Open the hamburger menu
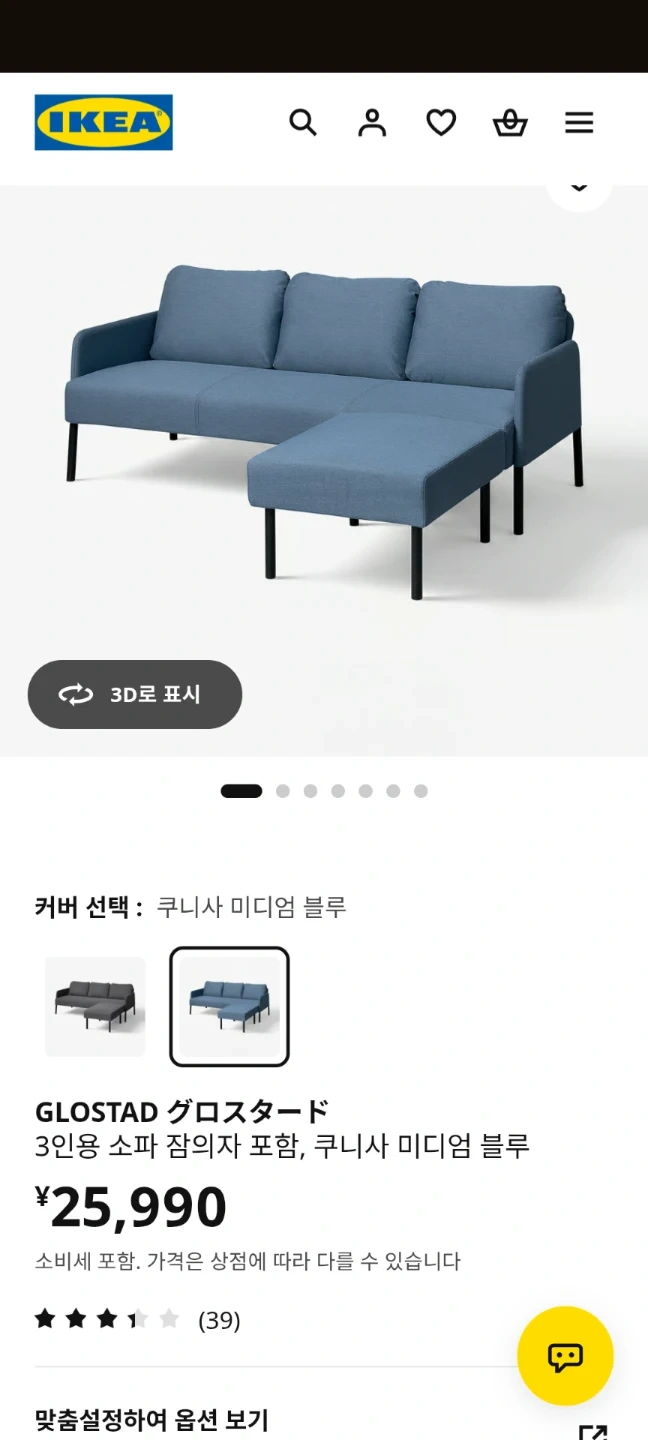 coord(579,123)
